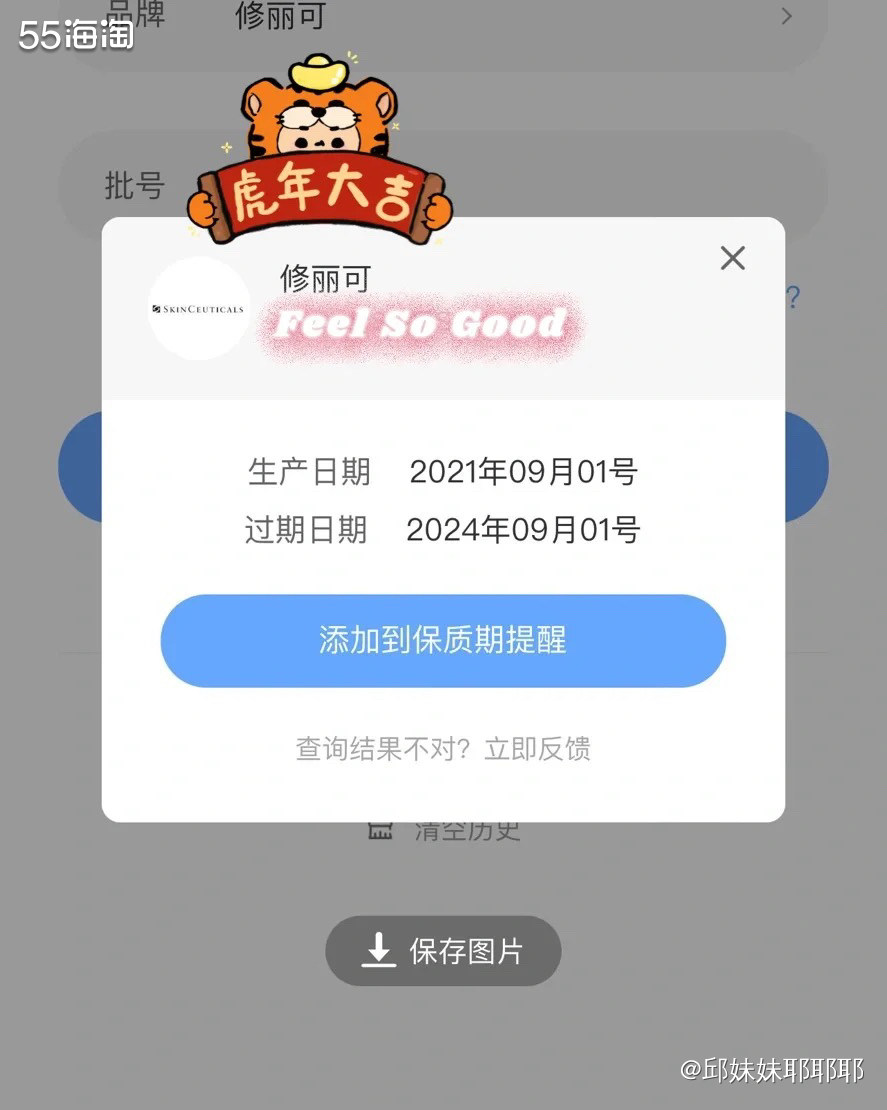This screenshot has height=1110, width=887.
Task: Click the download icon on 保存图片 button
Action: (x=378, y=950)
